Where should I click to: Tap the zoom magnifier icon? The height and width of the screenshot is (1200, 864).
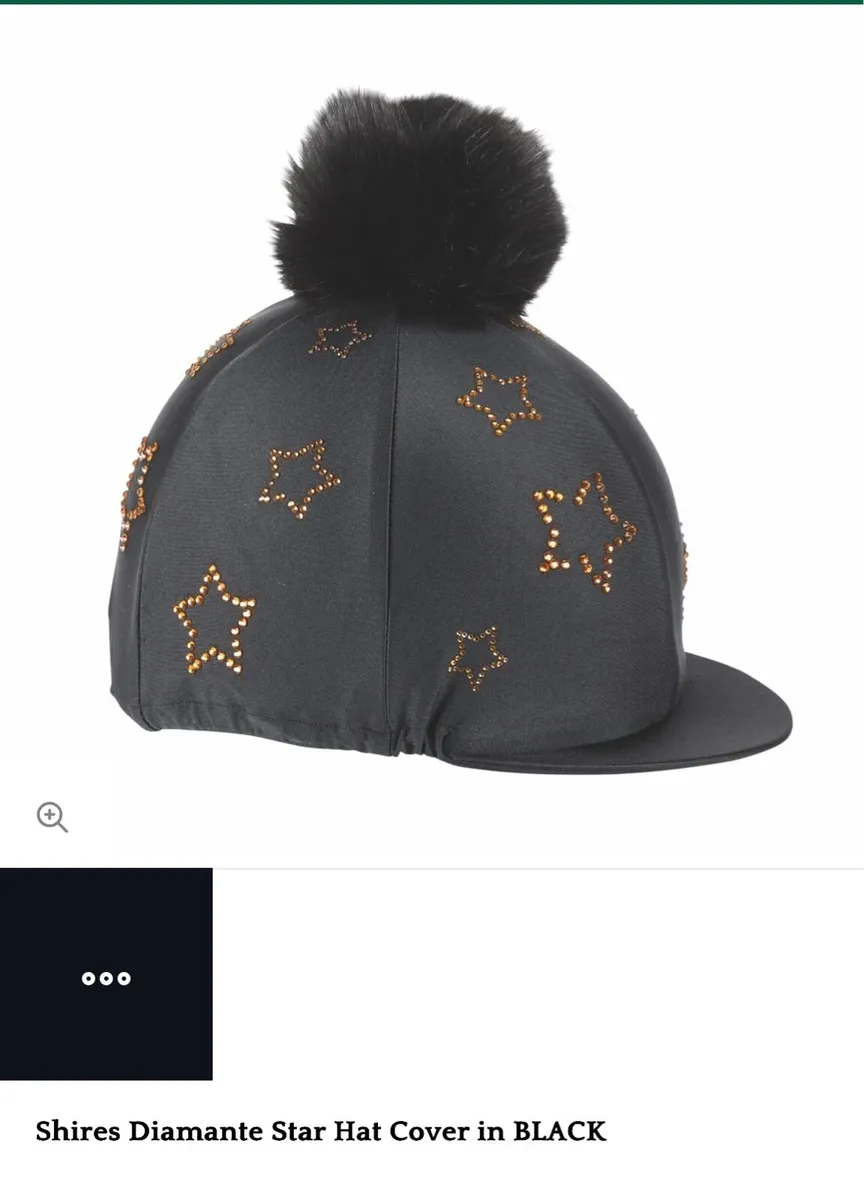point(52,817)
